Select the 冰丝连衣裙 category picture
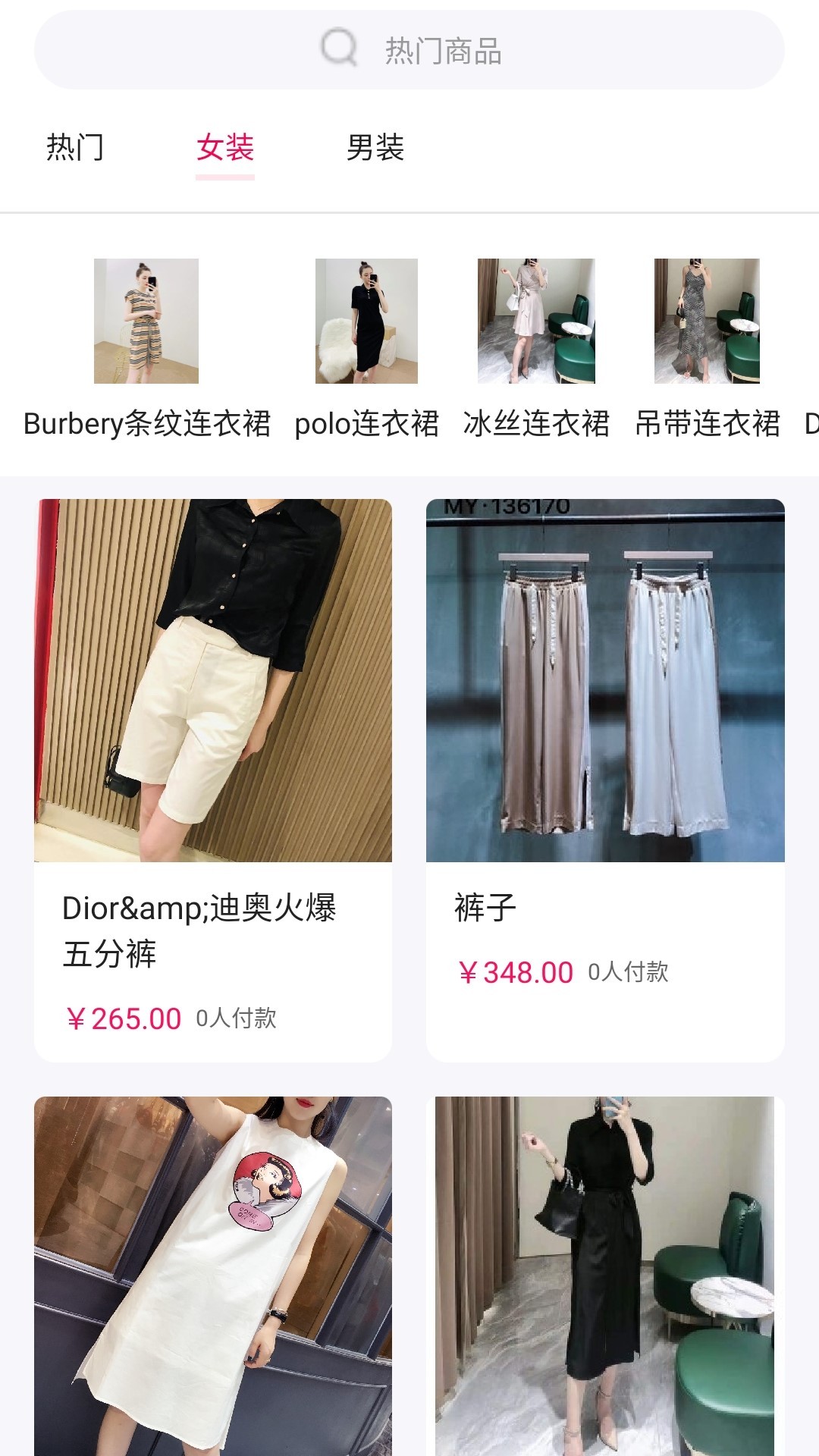 pyautogui.click(x=535, y=322)
